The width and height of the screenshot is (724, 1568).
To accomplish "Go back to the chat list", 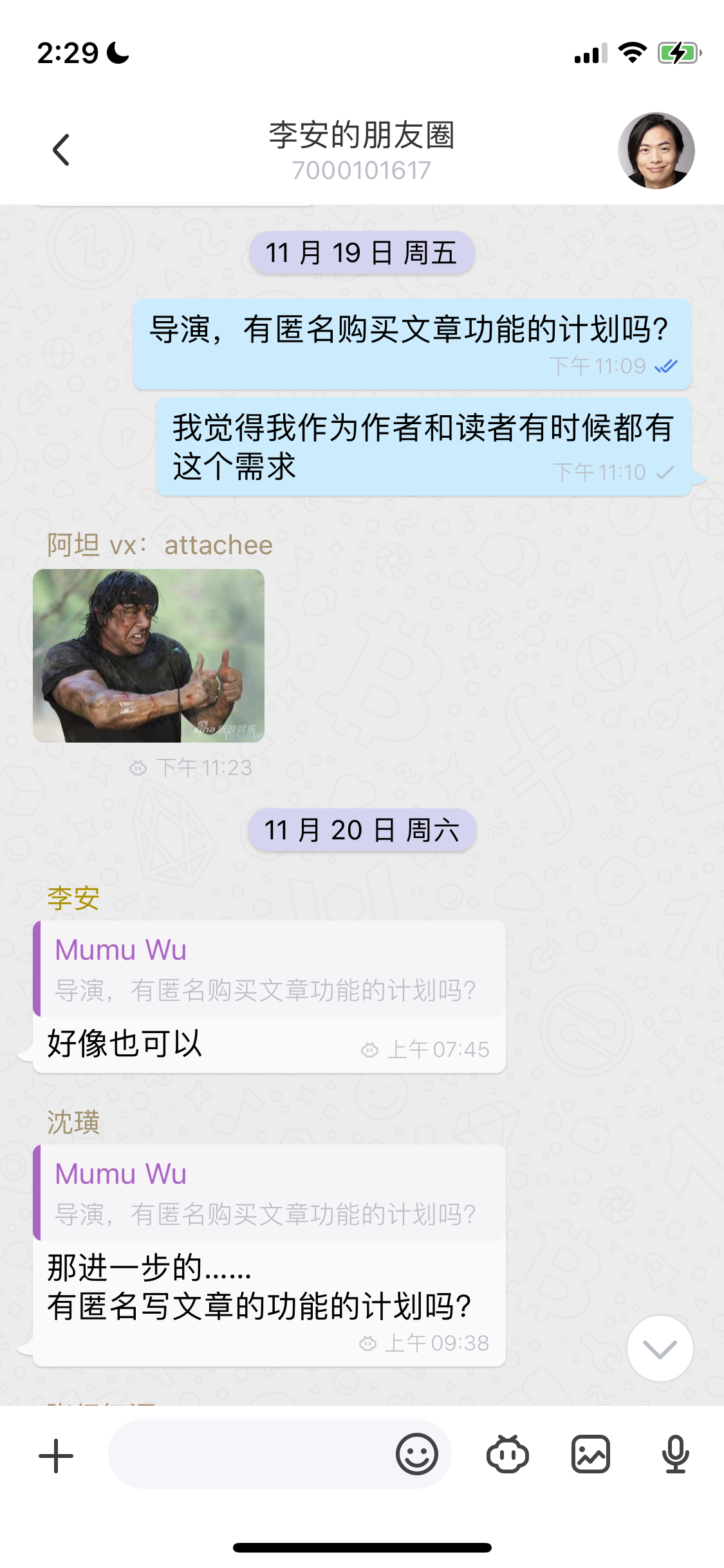I will (x=60, y=150).
